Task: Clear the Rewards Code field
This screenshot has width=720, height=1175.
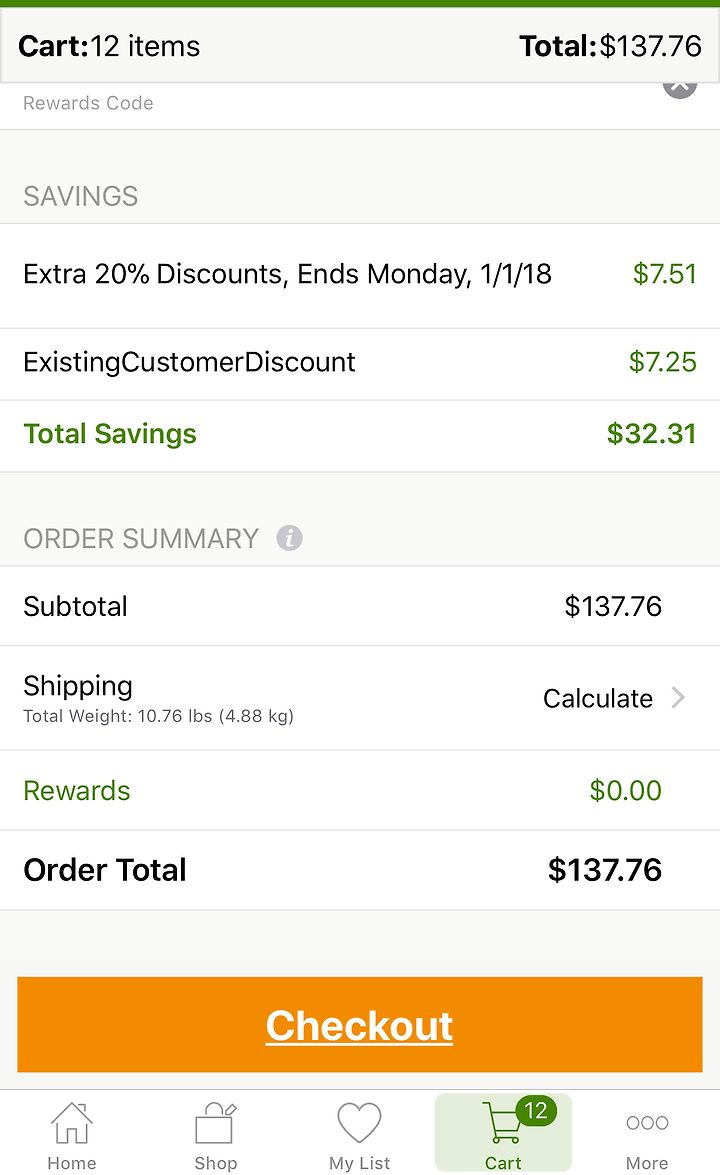Action: click(x=680, y=88)
